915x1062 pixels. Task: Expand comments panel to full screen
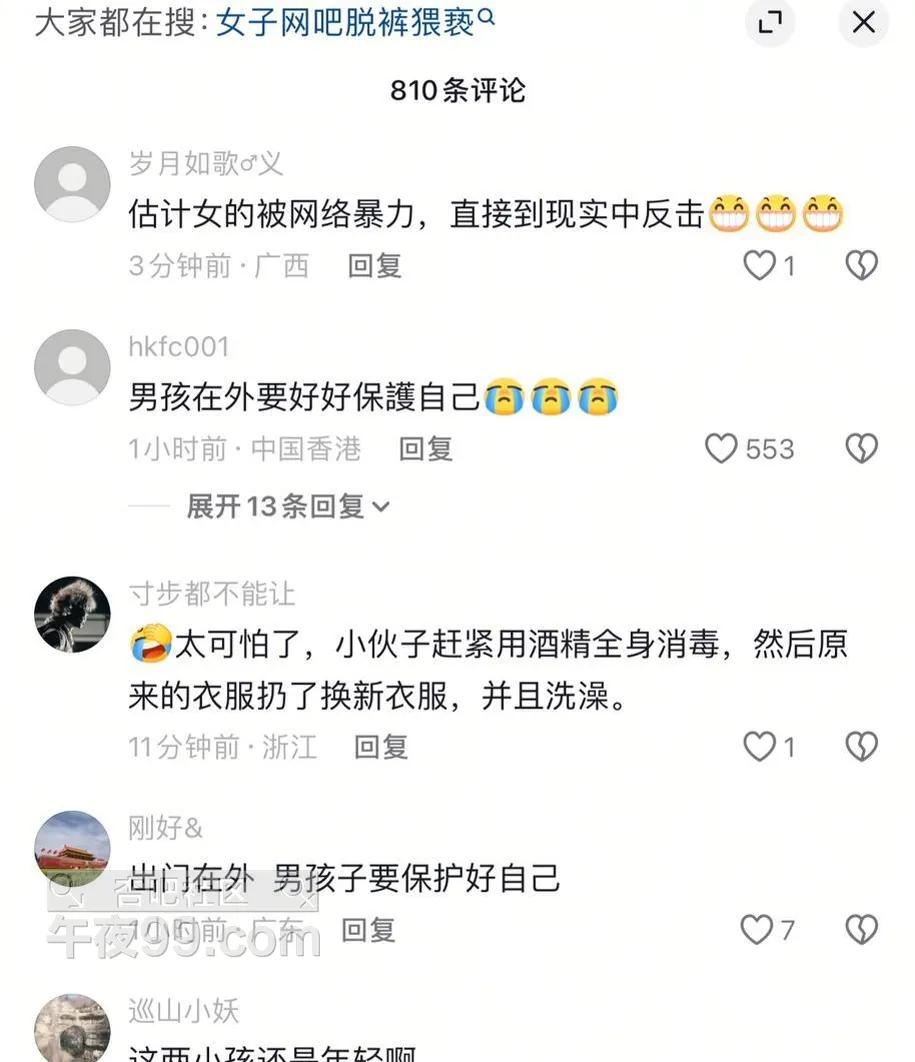tap(769, 23)
